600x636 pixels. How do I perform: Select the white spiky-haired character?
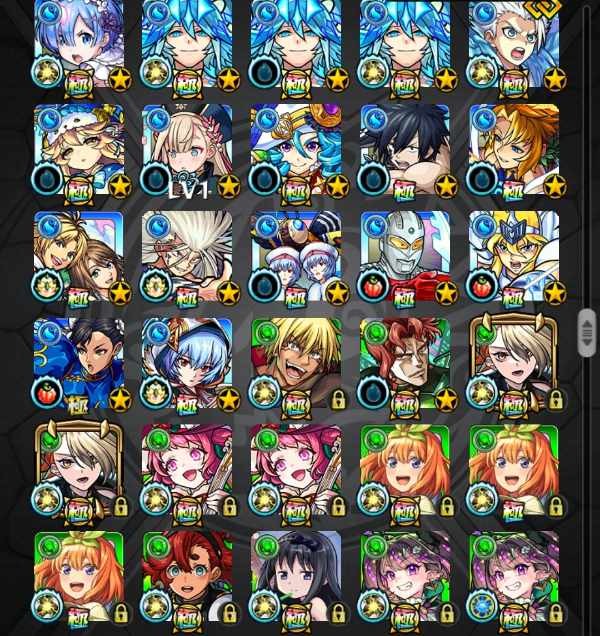point(187,257)
